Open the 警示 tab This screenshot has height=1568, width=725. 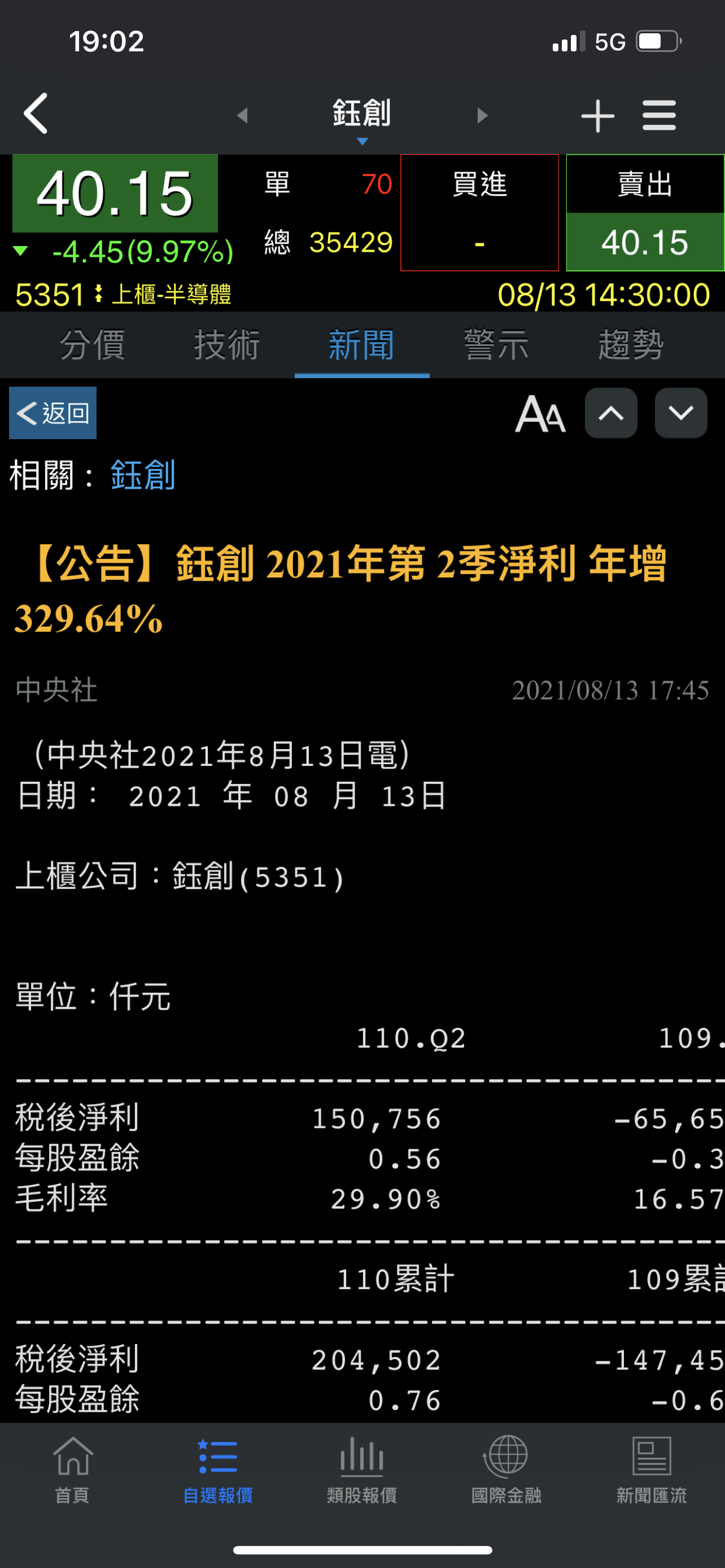pyautogui.click(x=496, y=344)
